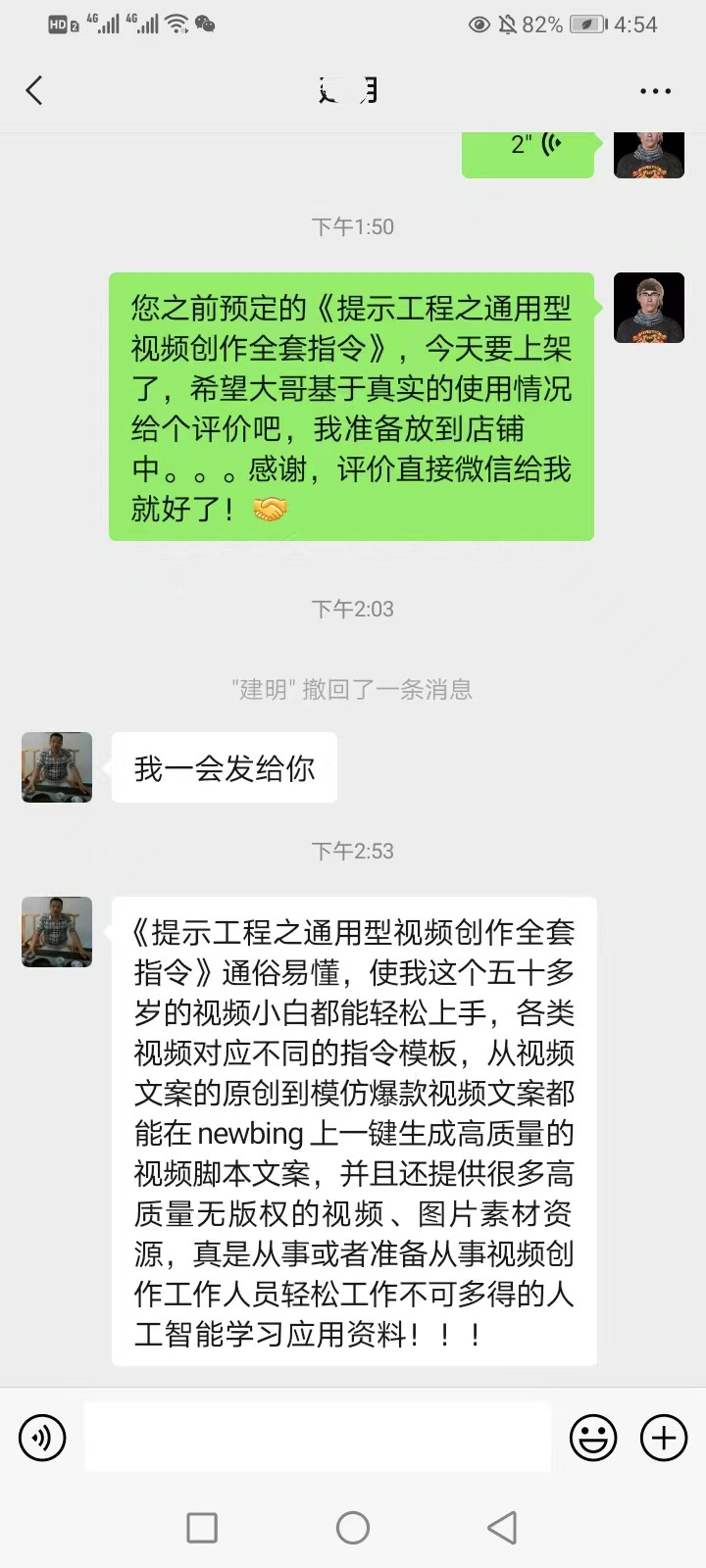
Task: Open the chat info overflow menu
Action: (x=655, y=91)
